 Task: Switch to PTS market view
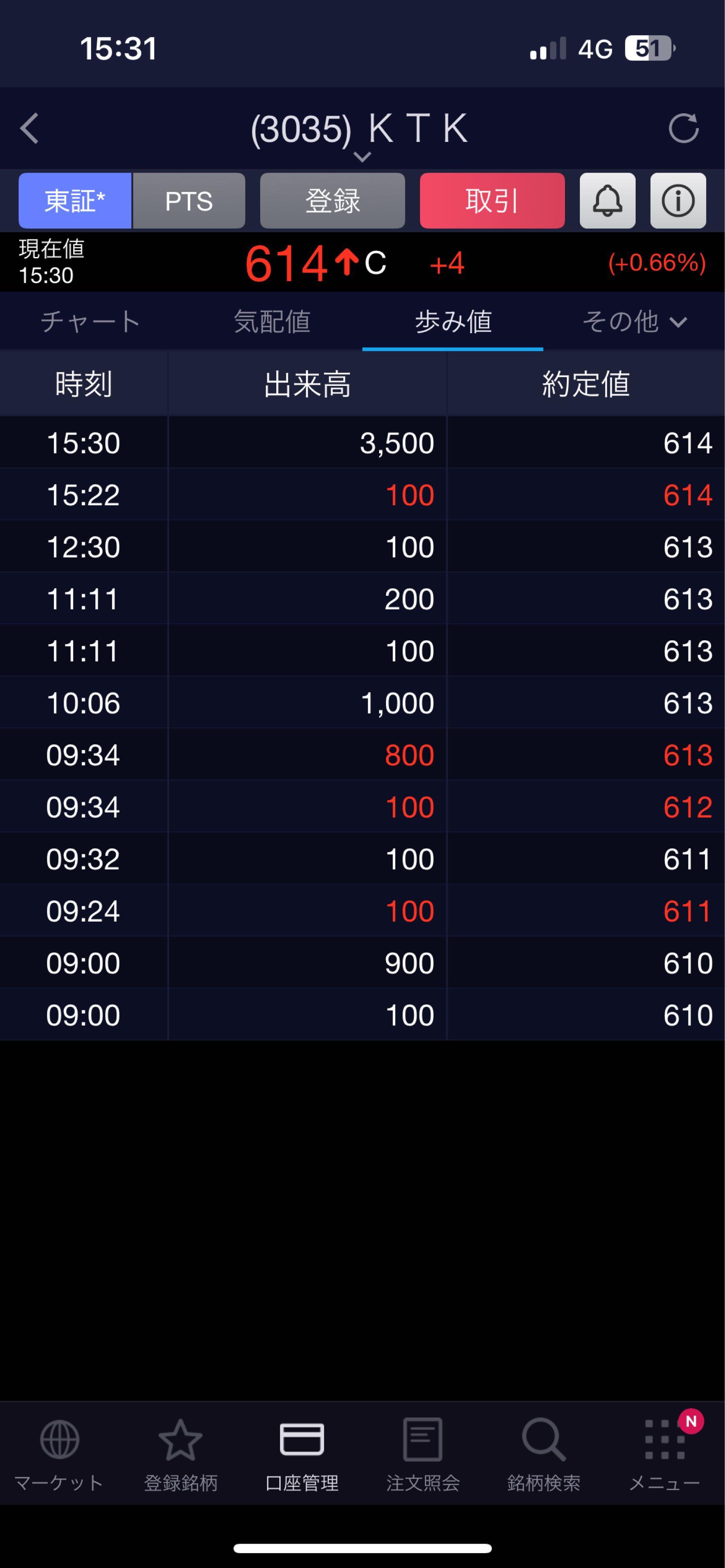point(189,201)
